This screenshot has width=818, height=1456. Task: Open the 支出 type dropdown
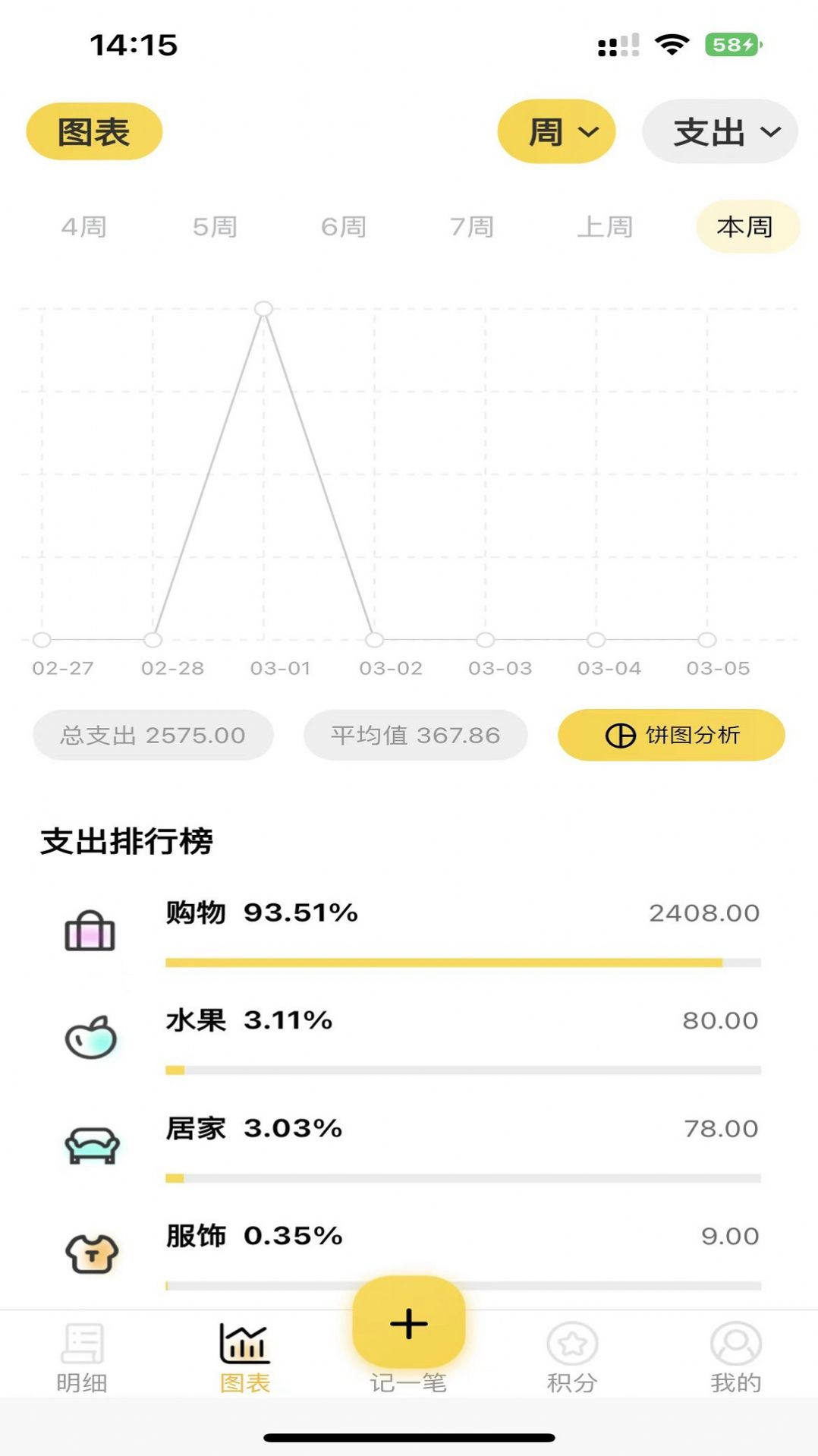pyautogui.click(x=719, y=132)
